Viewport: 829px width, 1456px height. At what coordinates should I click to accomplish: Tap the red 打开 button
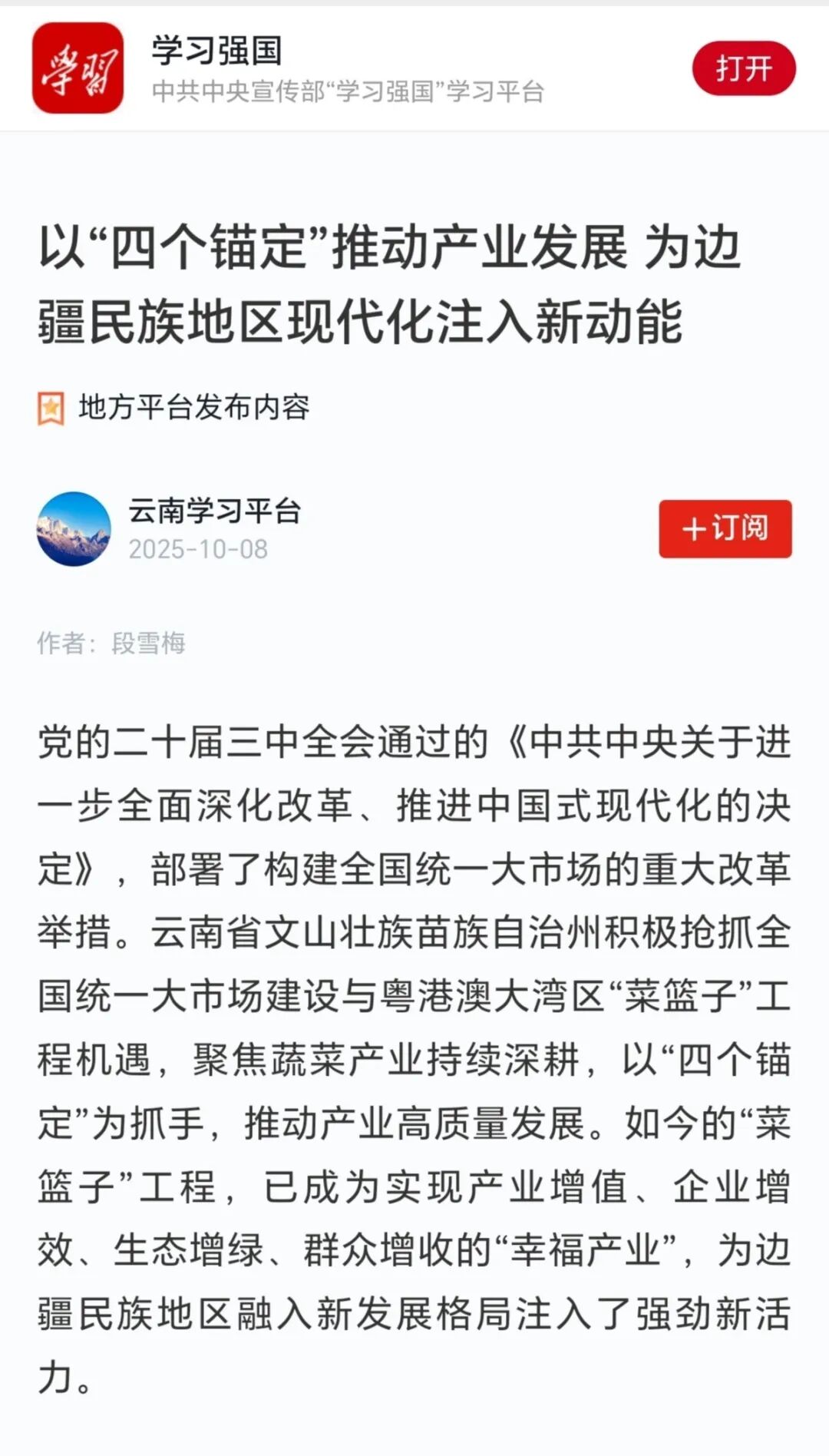tap(743, 68)
